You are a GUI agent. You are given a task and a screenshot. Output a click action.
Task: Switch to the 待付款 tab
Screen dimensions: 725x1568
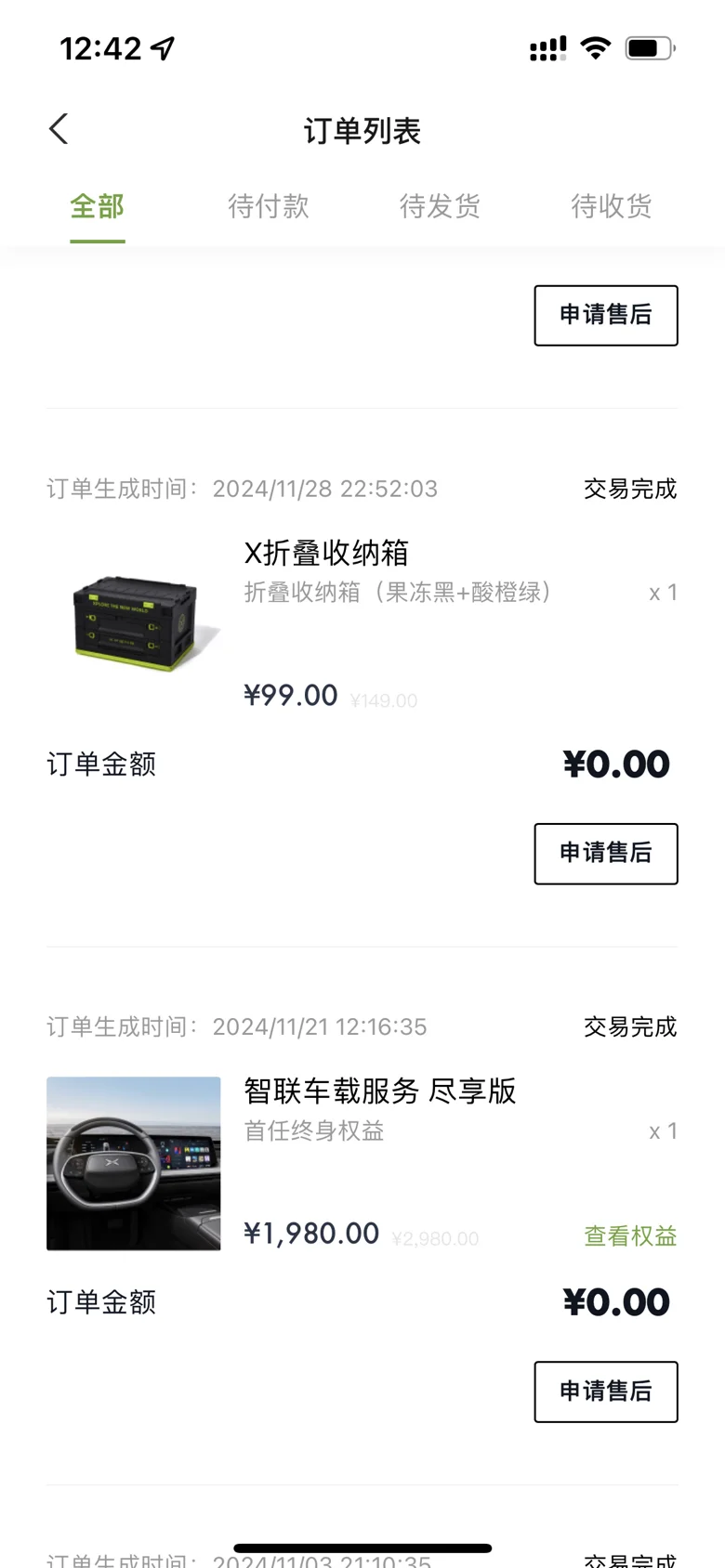pyautogui.click(x=269, y=206)
